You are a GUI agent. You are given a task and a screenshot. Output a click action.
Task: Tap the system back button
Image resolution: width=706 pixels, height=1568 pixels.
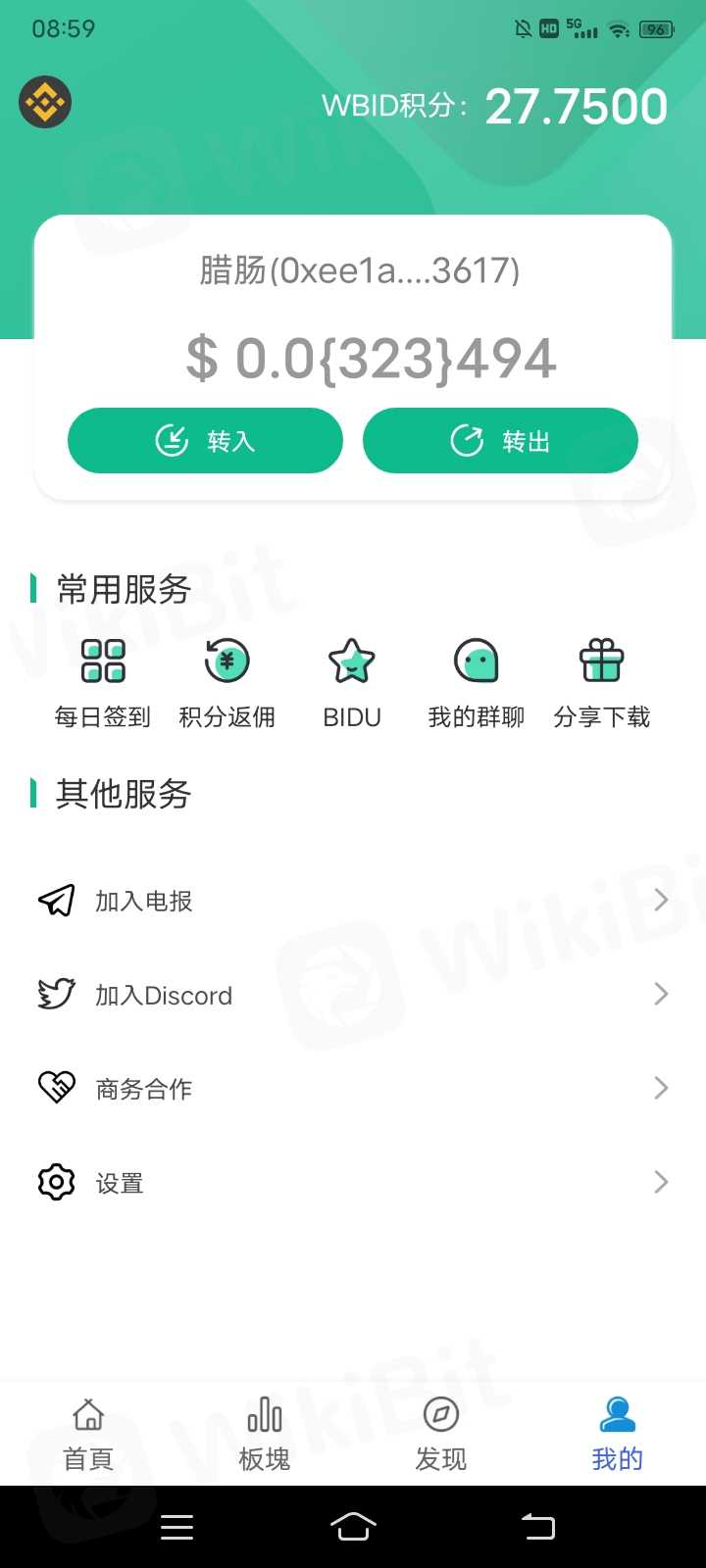pos(537,1526)
